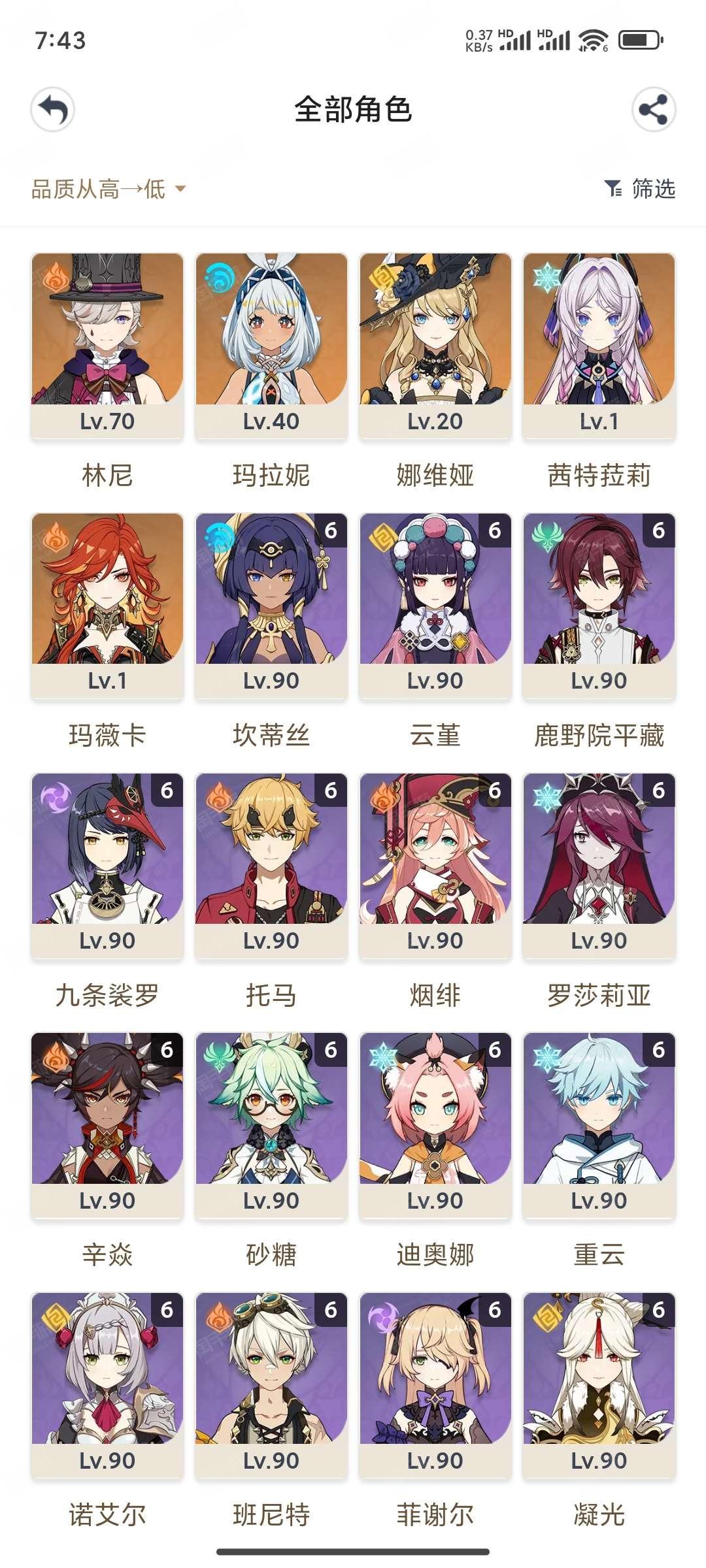Image resolution: width=706 pixels, height=1568 pixels.
Task: Open character 茜特菈莉
Action: (599, 345)
